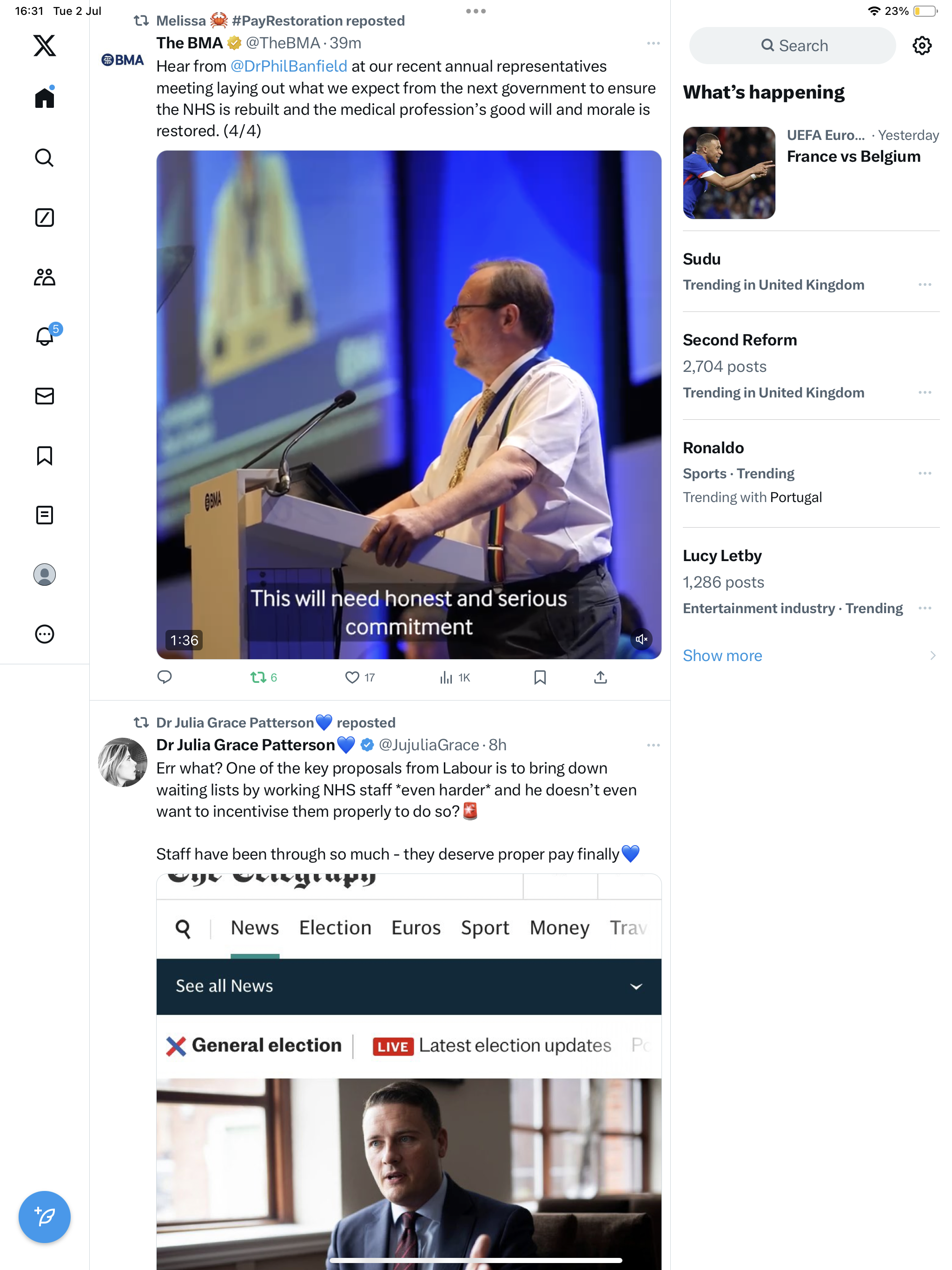
Task: Reply to The BMA's post
Action: pos(165,677)
